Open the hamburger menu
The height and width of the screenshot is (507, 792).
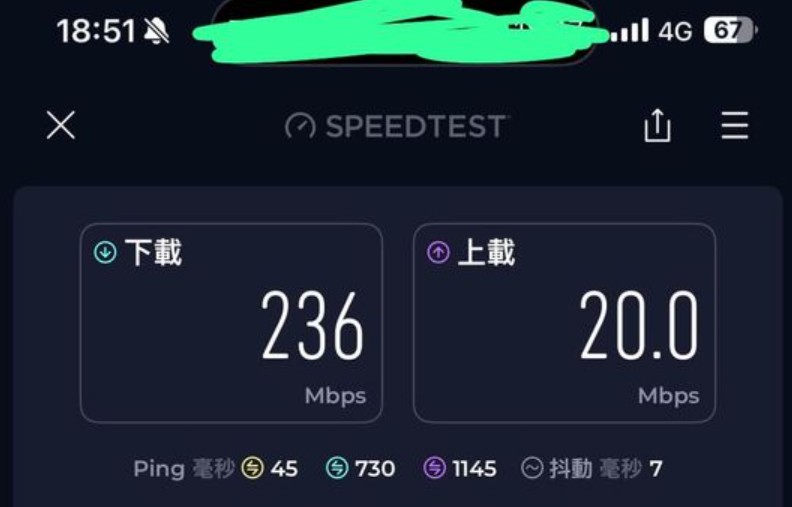coord(735,126)
